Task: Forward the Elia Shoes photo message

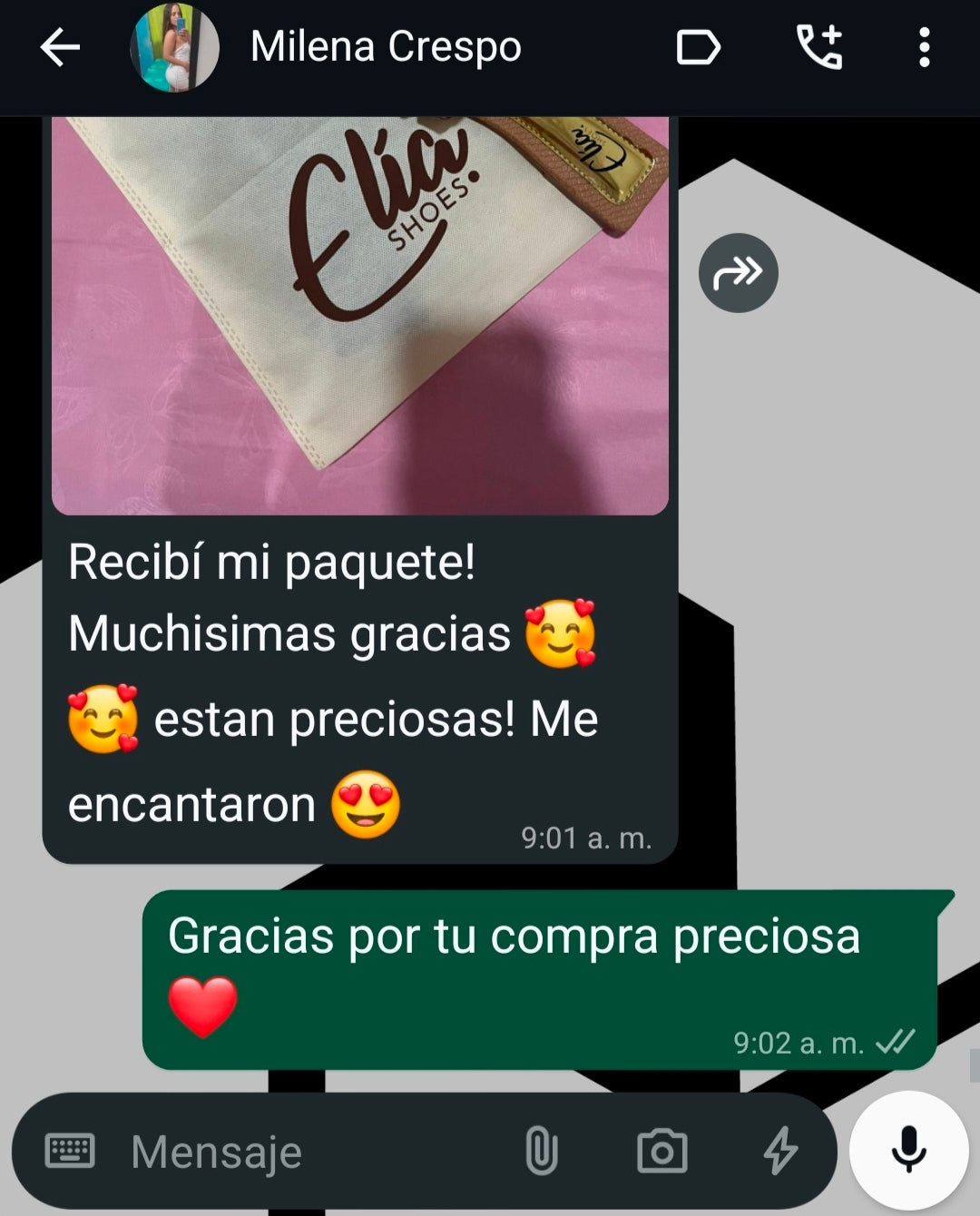Action: click(x=738, y=273)
